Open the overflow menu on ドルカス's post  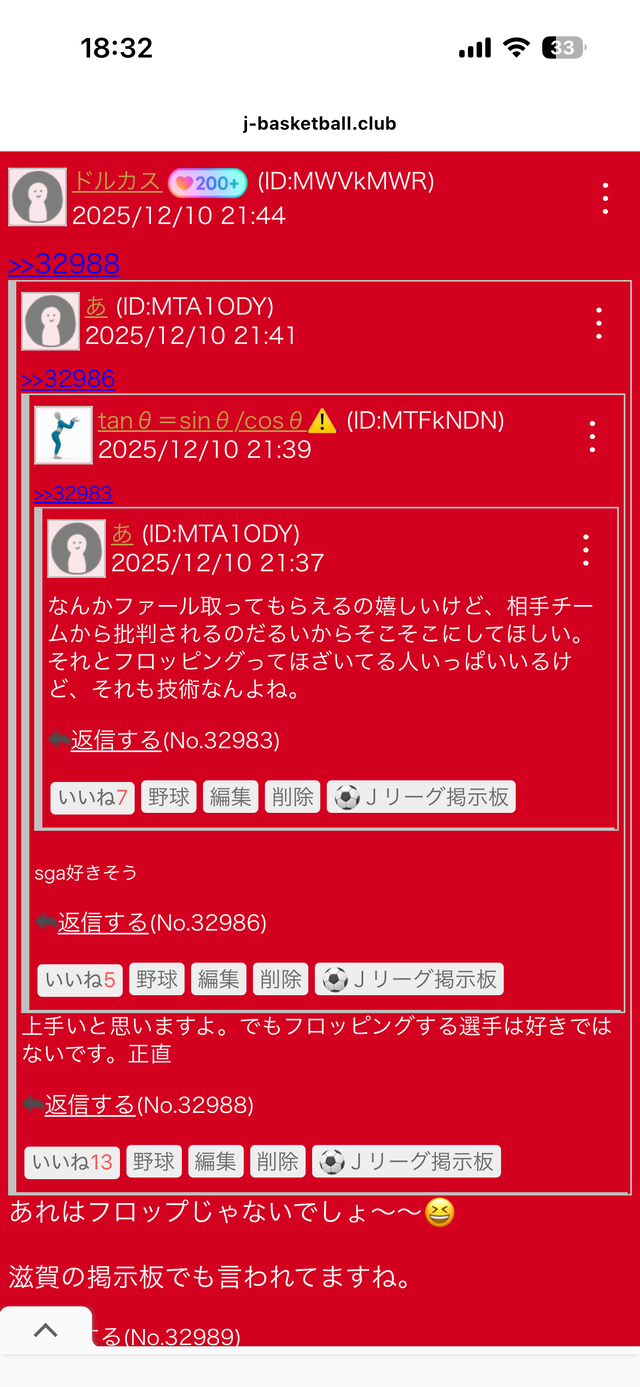click(x=605, y=198)
